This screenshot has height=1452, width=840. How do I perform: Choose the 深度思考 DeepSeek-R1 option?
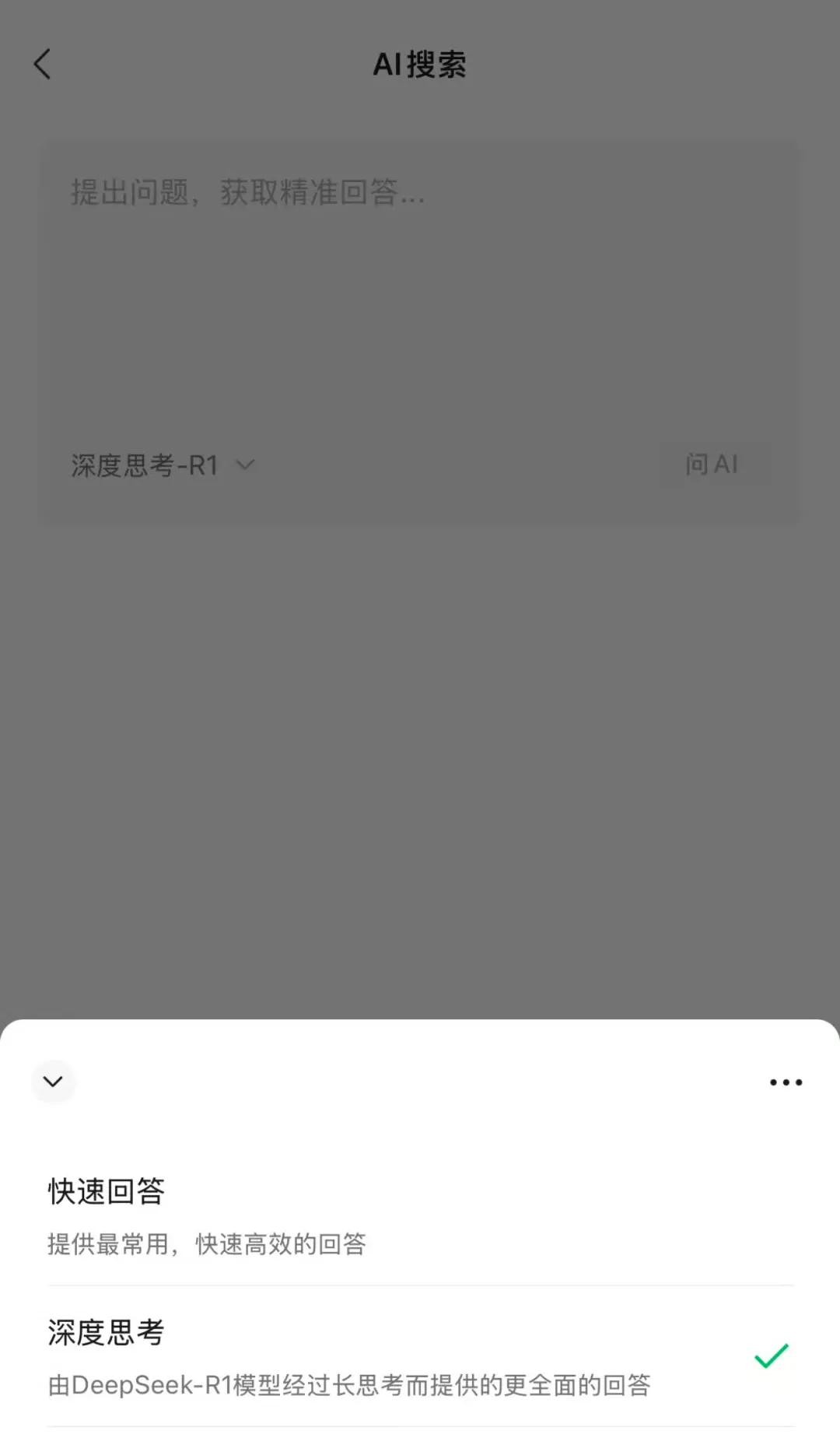click(420, 1357)
